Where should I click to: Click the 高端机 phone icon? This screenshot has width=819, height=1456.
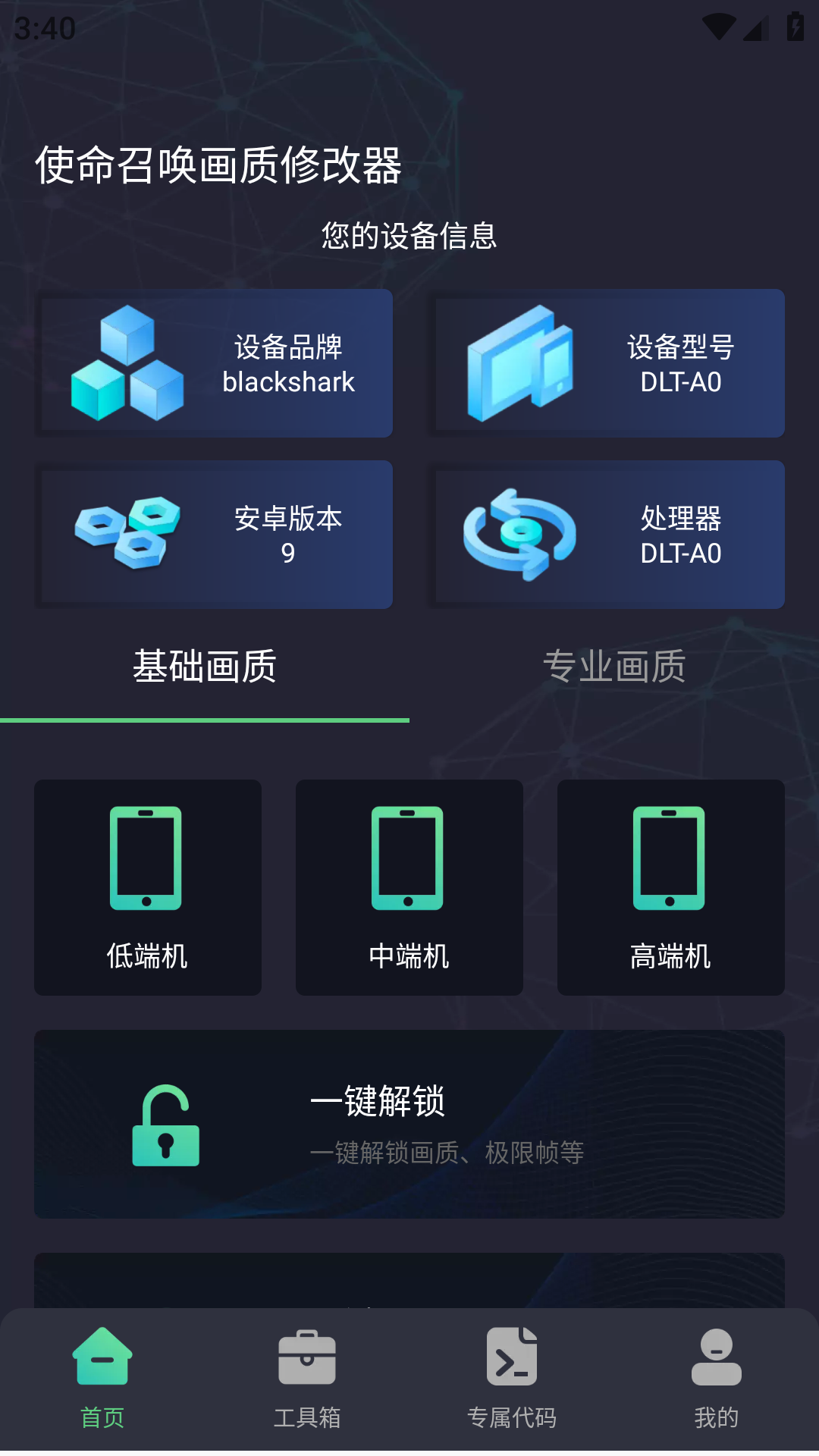click(x=670, y=857)
